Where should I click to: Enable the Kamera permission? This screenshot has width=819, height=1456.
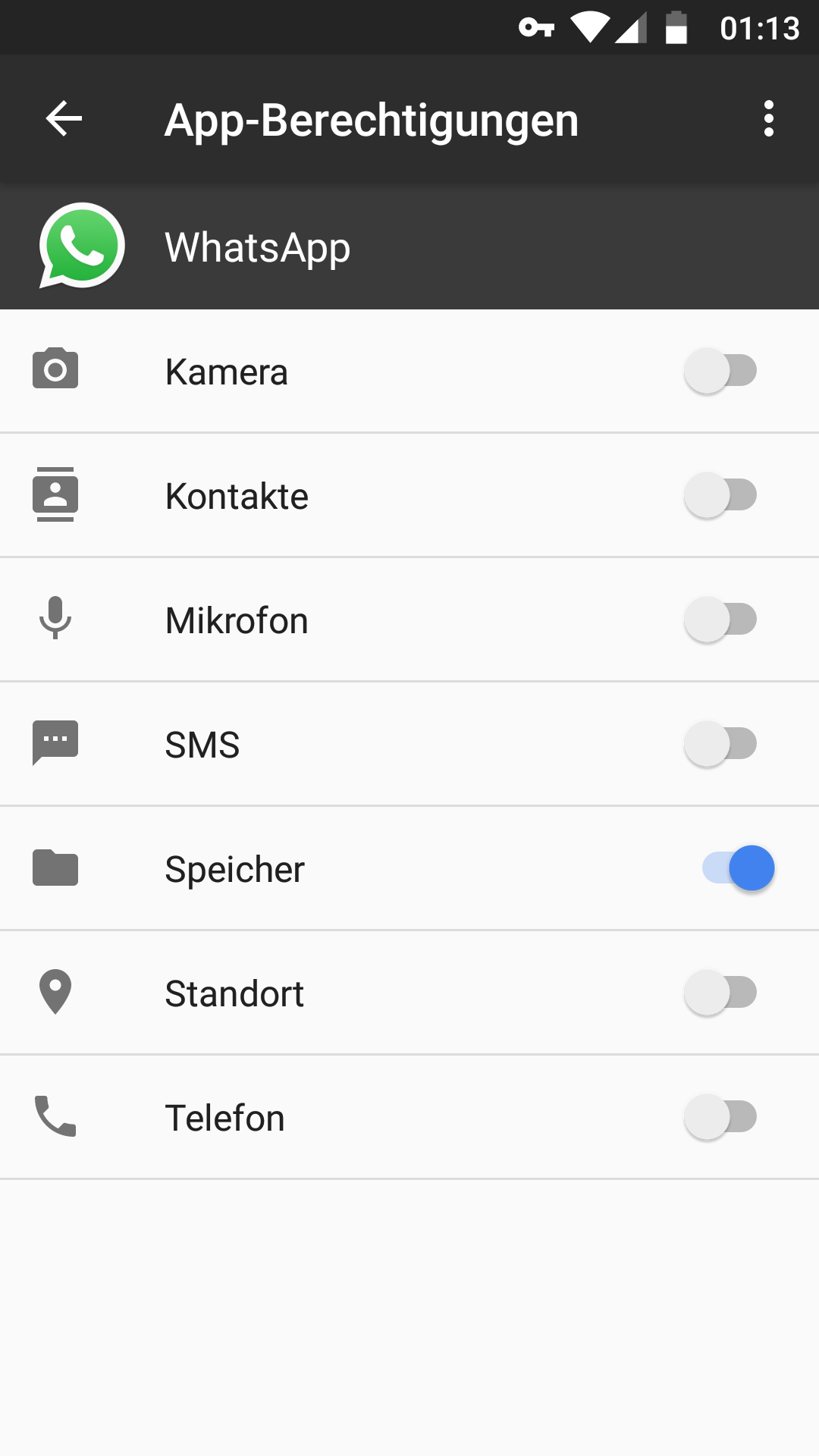720,372
